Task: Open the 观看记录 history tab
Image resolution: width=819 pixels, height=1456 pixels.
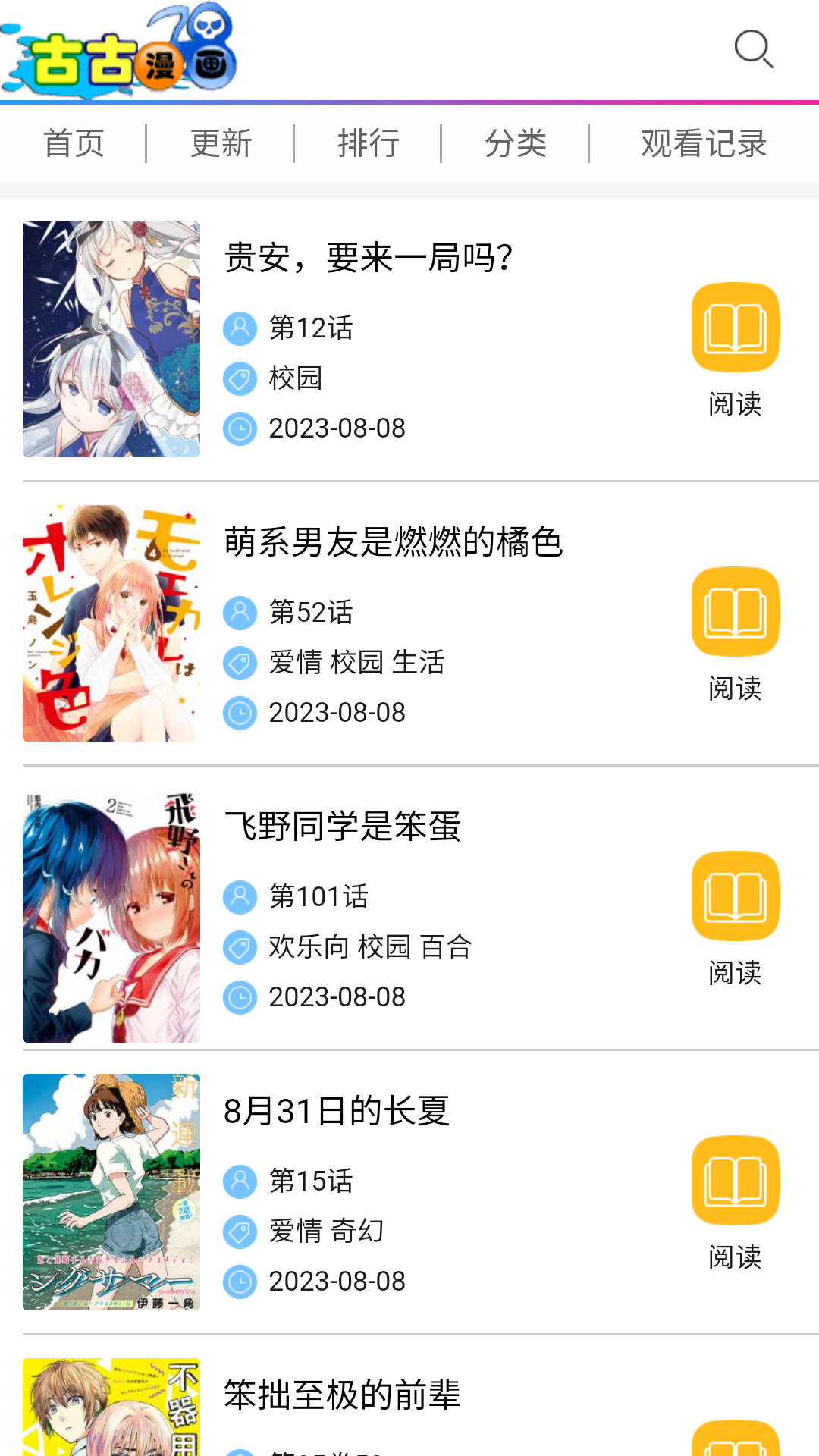Action: [704, 143]
